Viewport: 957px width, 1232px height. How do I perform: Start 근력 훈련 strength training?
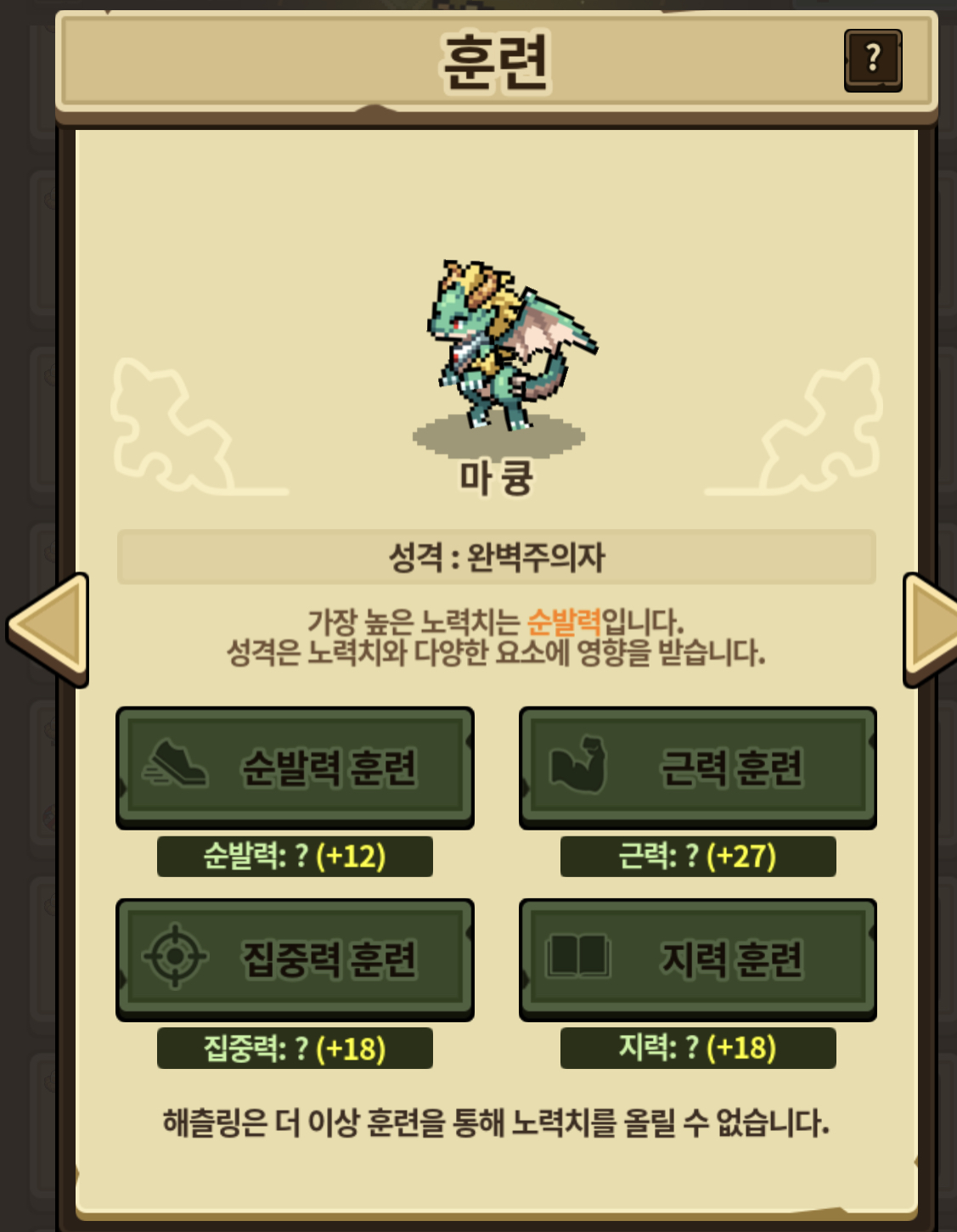click(x=697, y=767)
